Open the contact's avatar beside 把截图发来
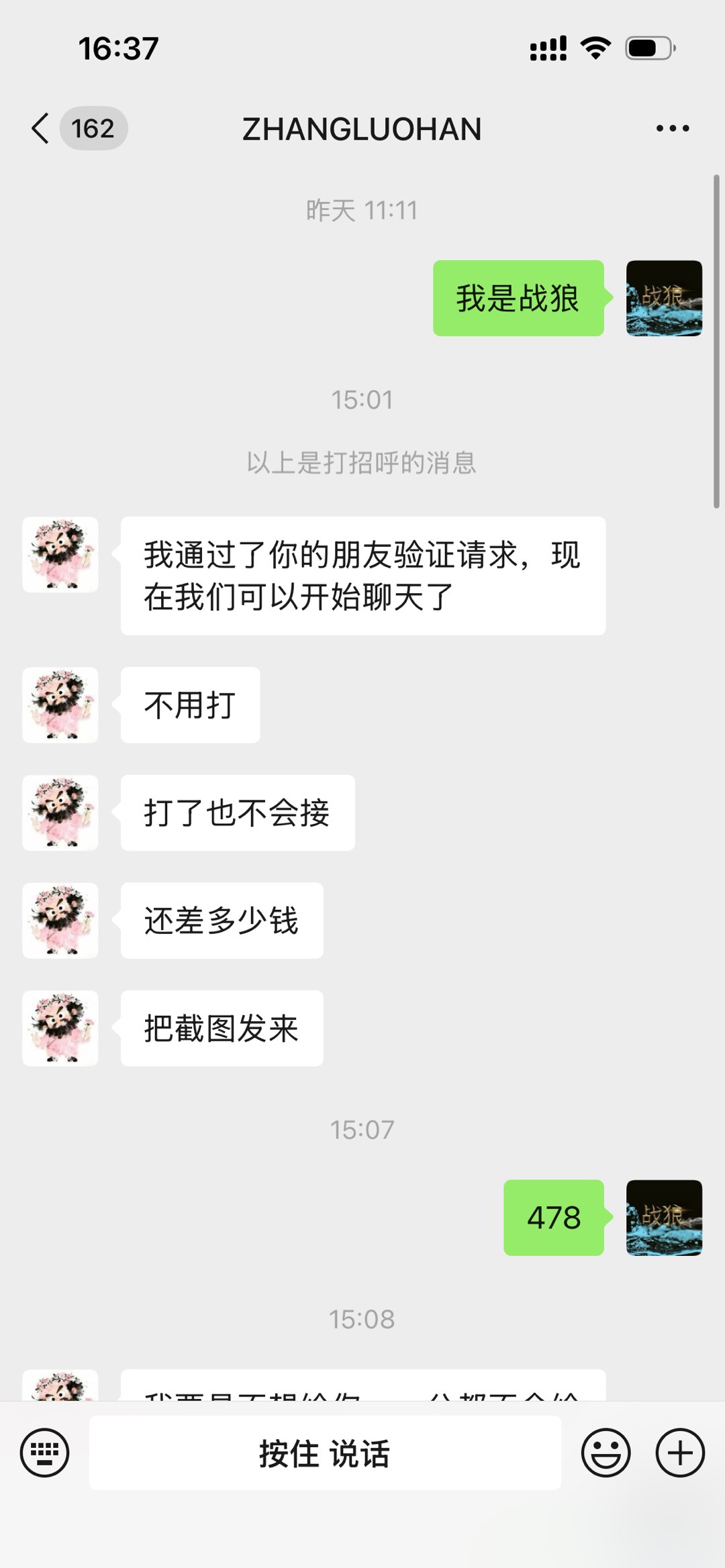725x1568 pixels. point(60,1028)
